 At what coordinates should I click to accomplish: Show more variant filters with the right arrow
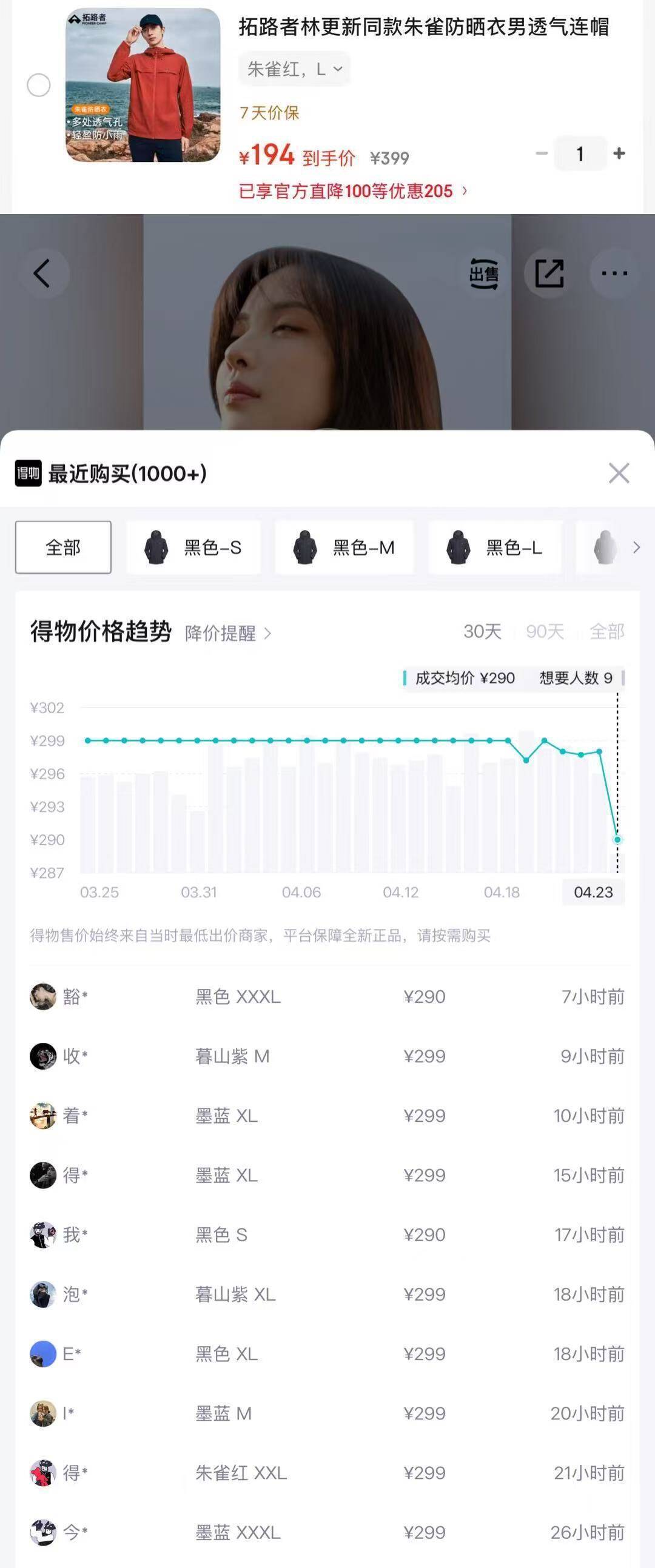click(636, 547)
